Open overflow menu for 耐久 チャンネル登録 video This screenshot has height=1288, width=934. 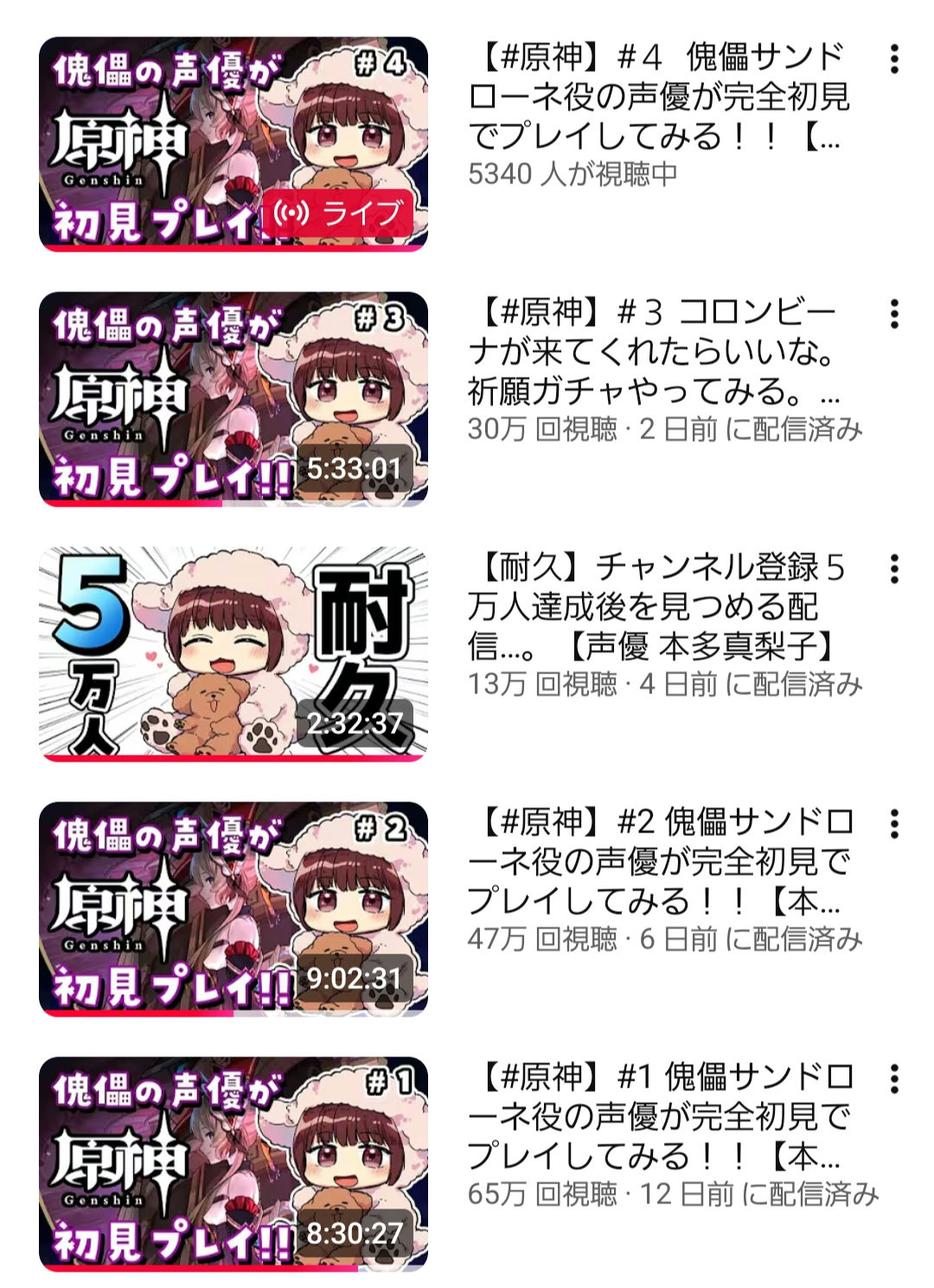[x=894, y=570]
